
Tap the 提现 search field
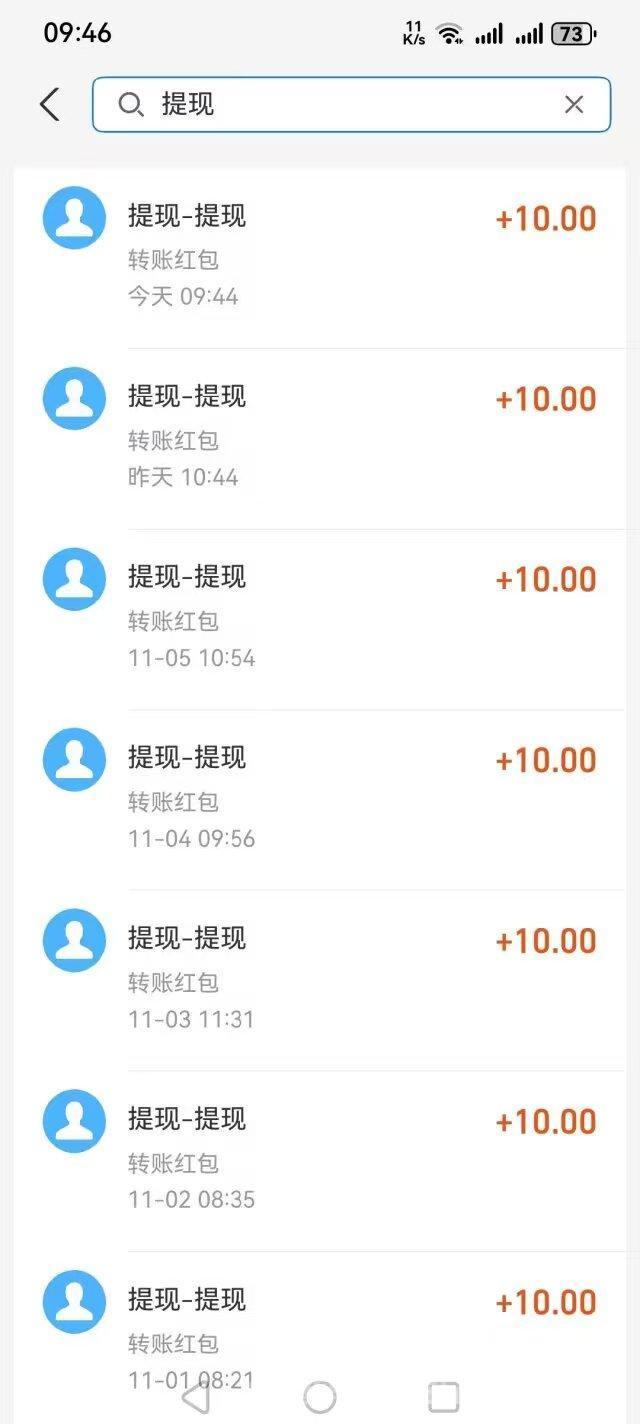(x=340, y=104)
